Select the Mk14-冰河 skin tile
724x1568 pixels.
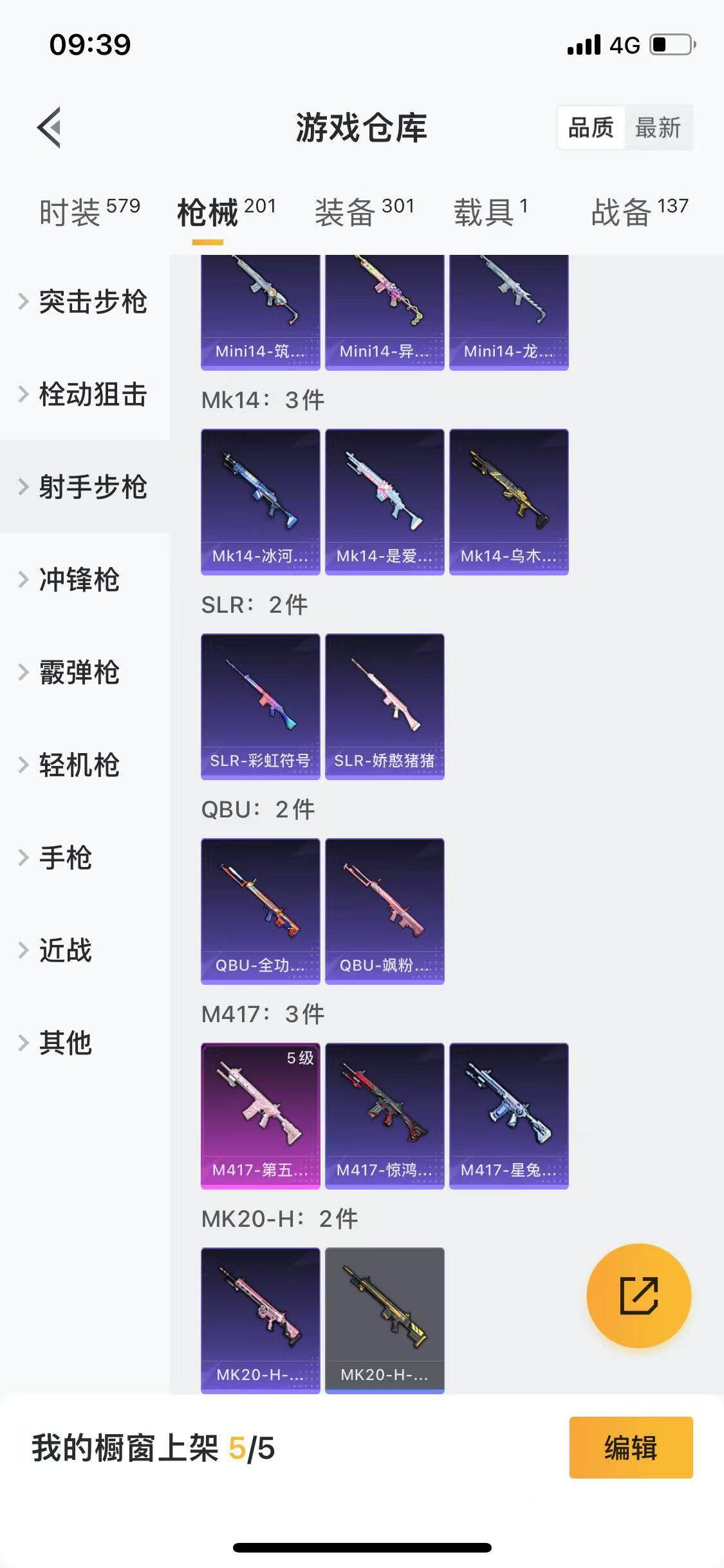[x=261, y=501]
